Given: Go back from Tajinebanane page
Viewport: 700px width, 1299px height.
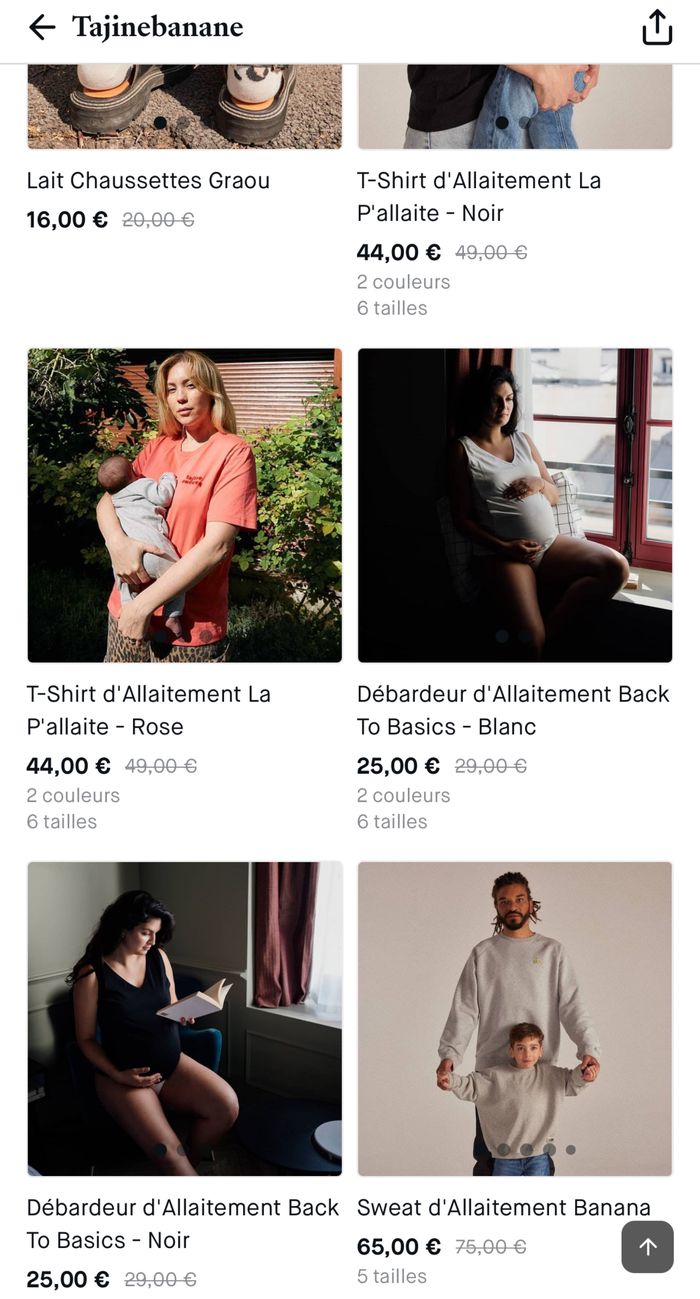Looking at the screenshot, I should tap(42, 27).
